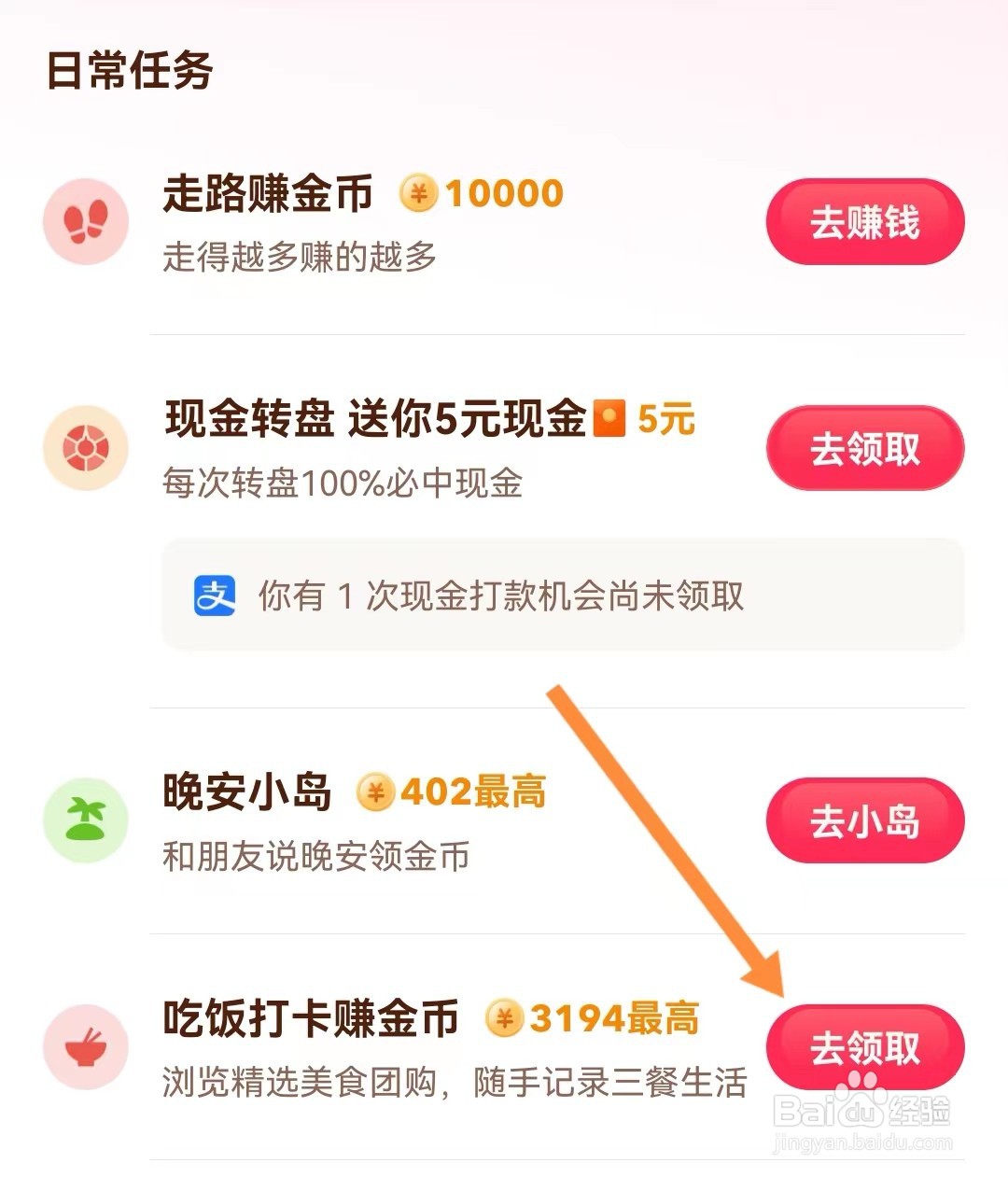
Task: Click the 晚安小岛 task title
Action: [x=247, y=792]
